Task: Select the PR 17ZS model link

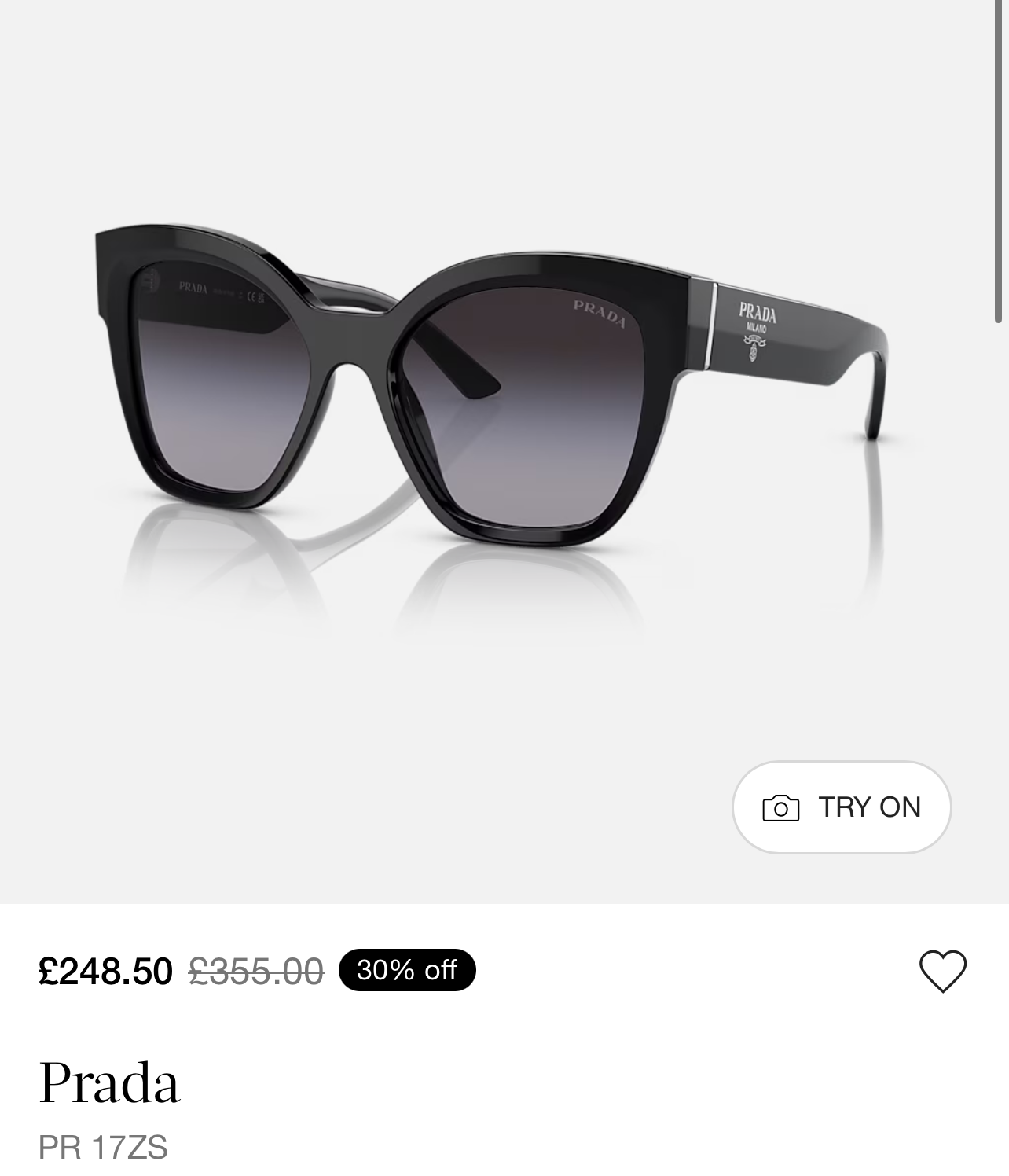Action: (103, 1148)
